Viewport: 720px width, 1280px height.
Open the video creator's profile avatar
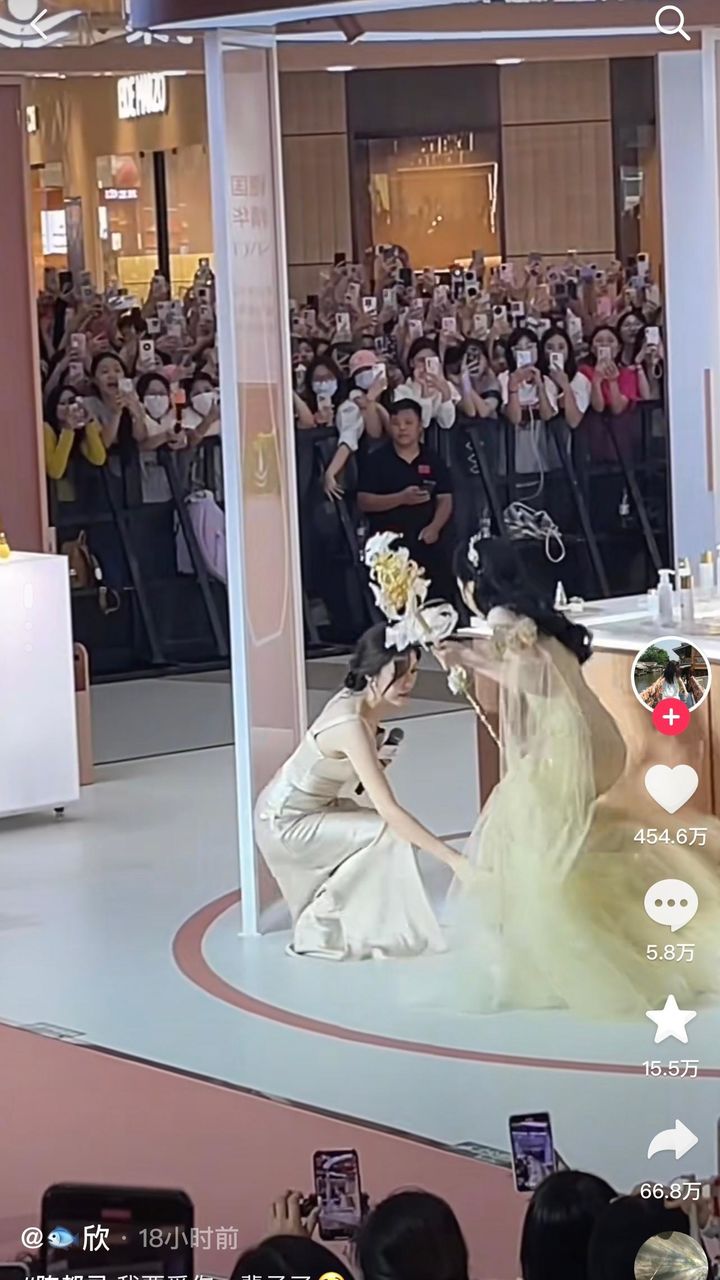671,674
